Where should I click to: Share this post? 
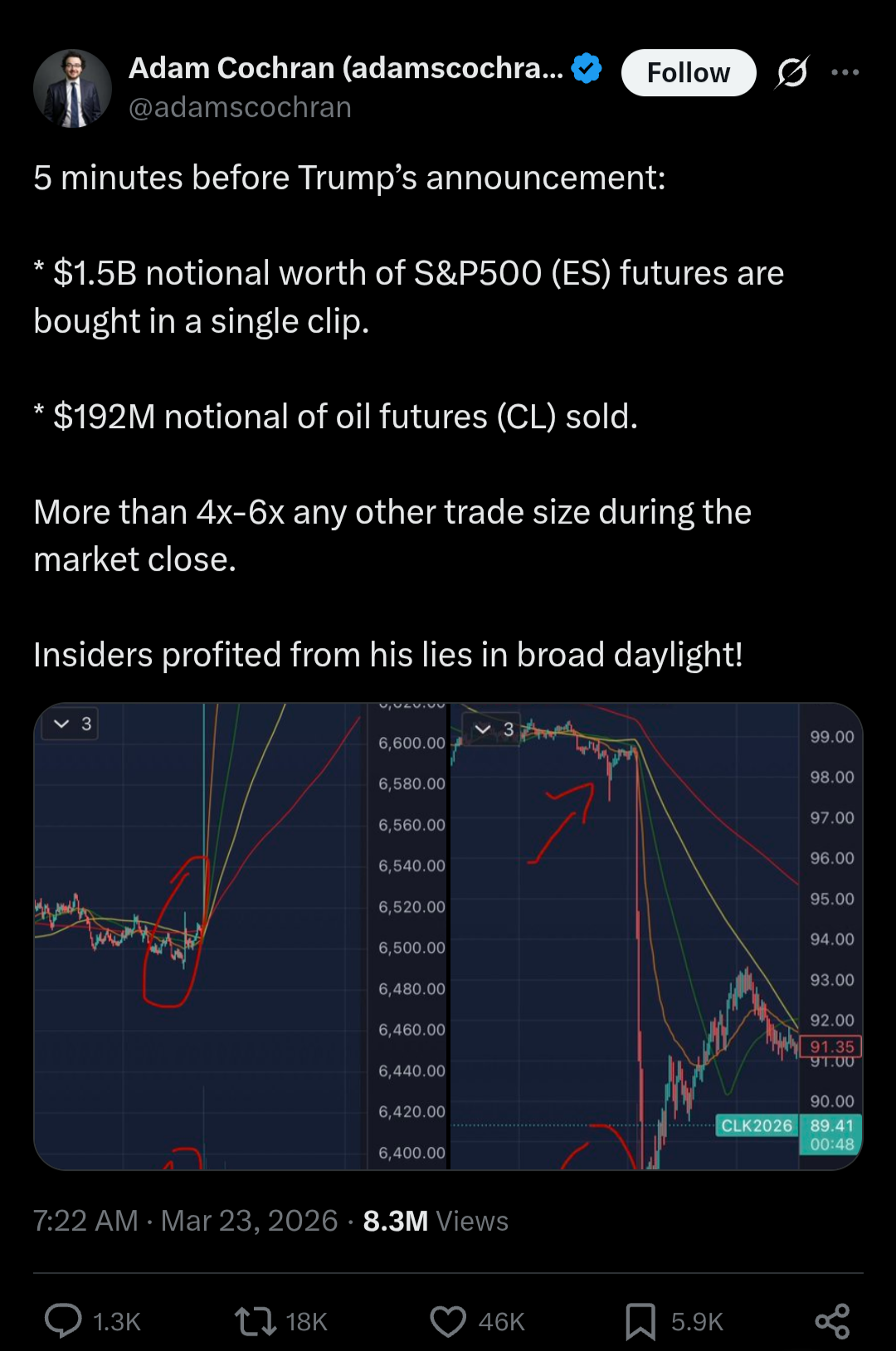click(832, 1320)
